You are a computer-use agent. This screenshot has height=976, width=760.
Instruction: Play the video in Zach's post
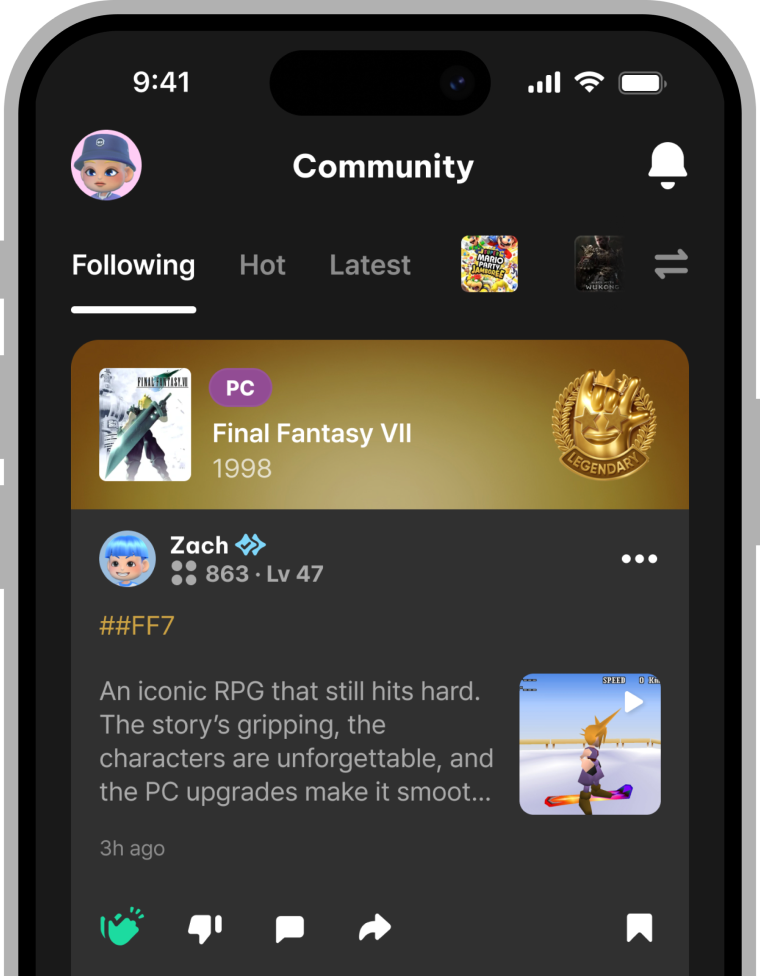click(x=590, y=743)
